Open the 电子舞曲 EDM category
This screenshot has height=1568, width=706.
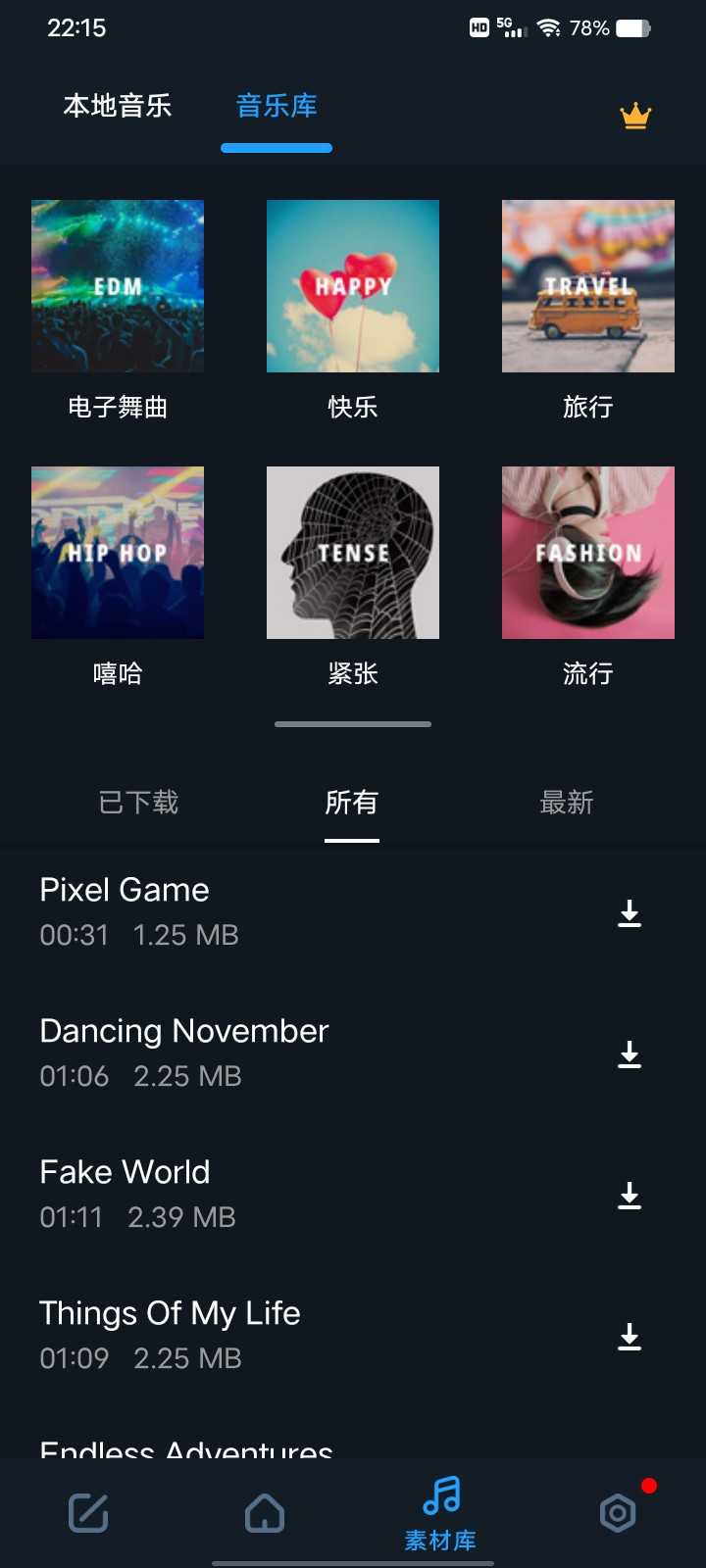click(118, 286)
